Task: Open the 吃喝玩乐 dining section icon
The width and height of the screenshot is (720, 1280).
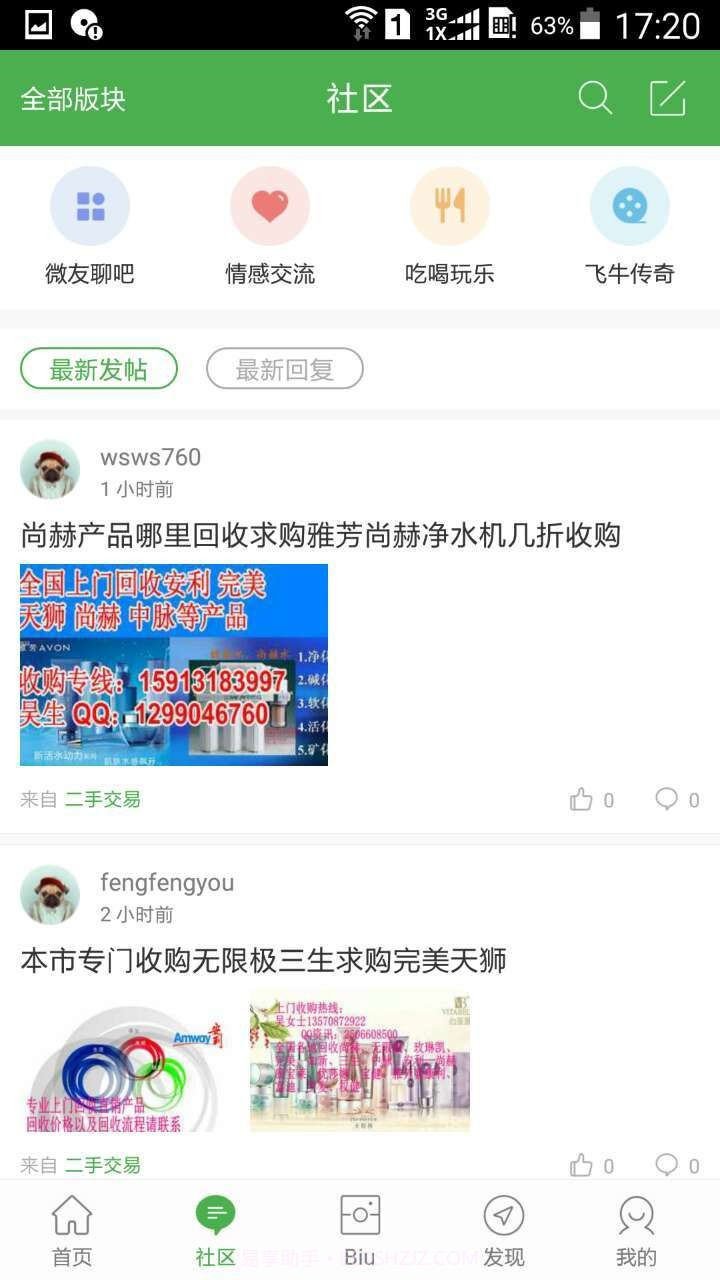Action: click(x=450, y=205)
